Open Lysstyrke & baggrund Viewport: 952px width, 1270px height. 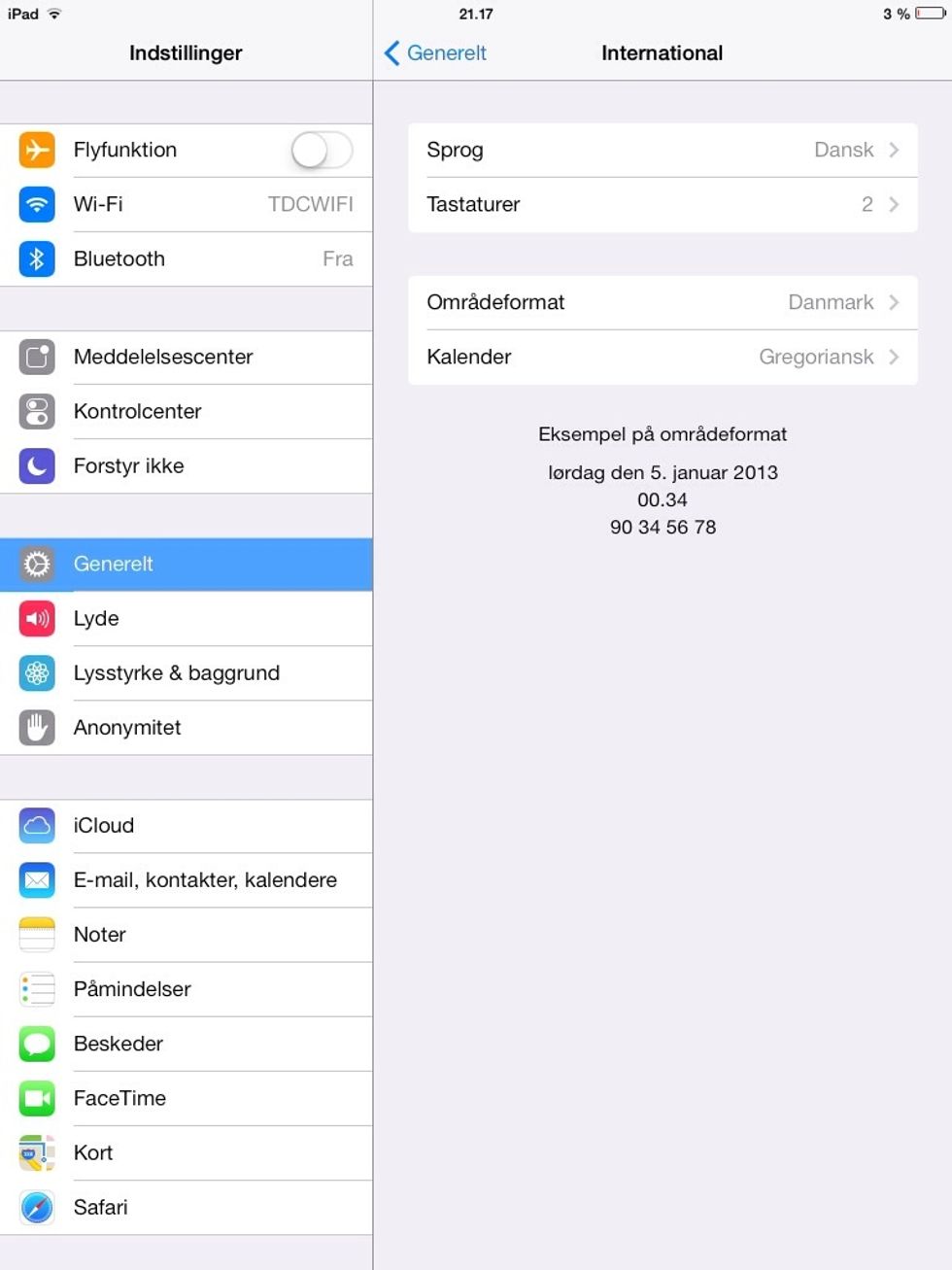(x=186, y=673)
